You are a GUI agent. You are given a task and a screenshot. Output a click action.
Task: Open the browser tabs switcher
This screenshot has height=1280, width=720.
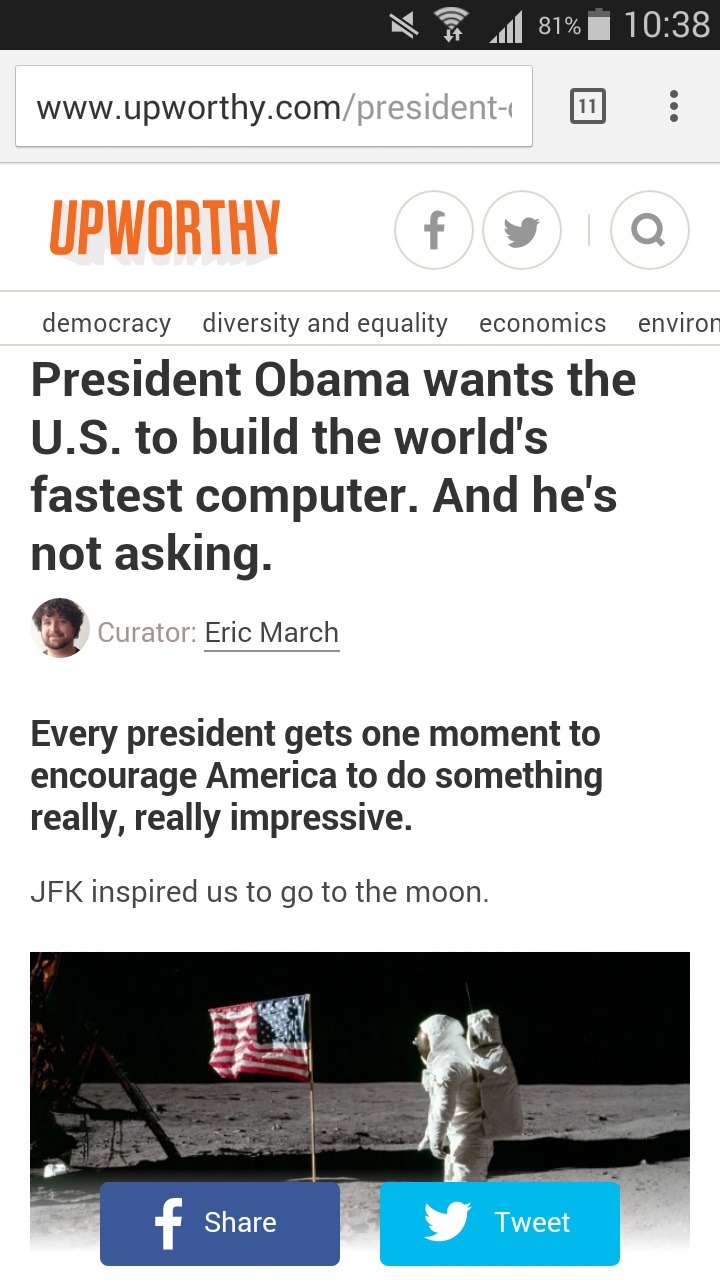point(587,106)
